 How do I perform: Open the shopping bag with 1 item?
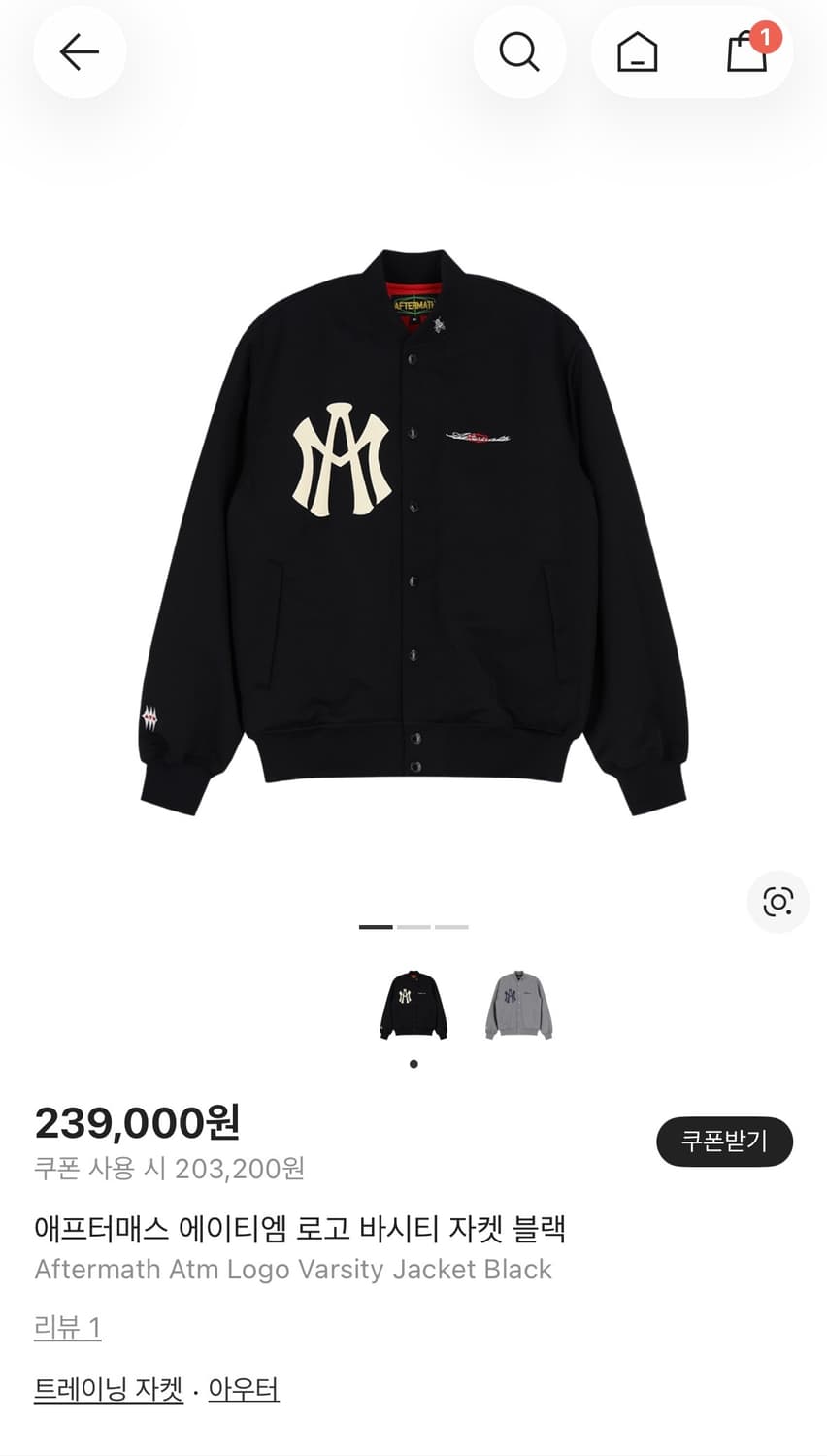tap(748, 52)
